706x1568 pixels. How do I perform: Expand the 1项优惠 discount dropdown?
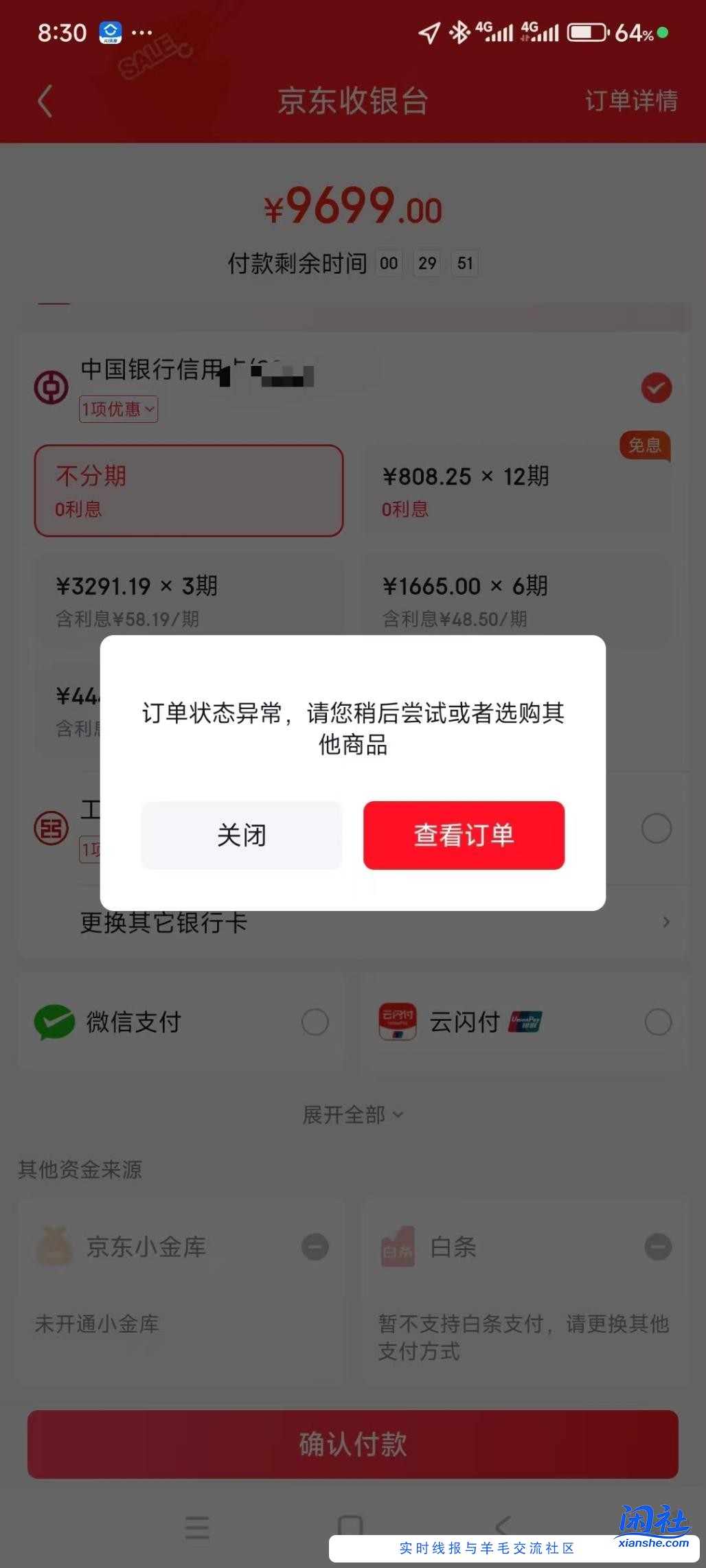point(118,409)
